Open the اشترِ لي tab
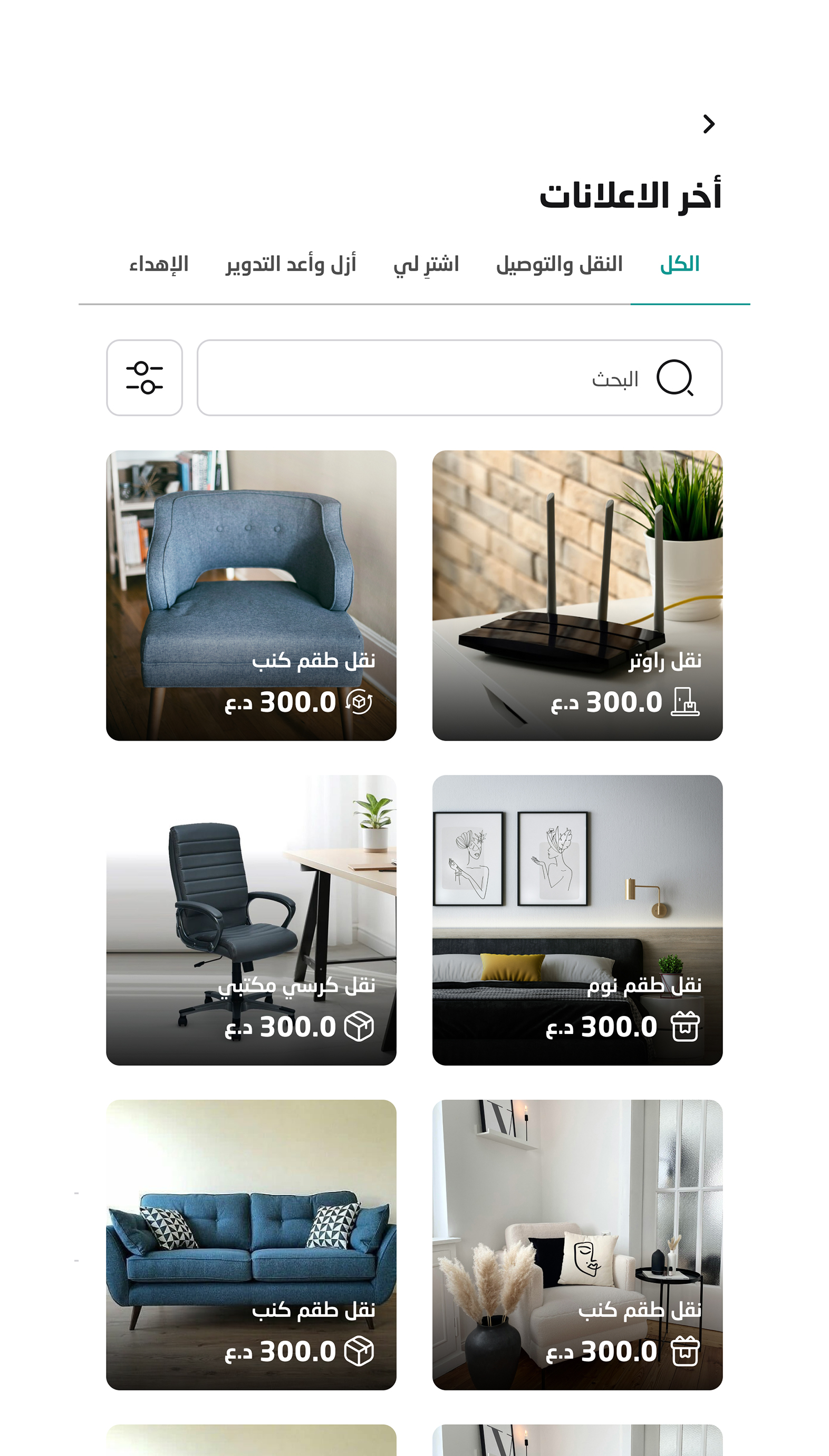829x1456 pixels. pos(426,265)
